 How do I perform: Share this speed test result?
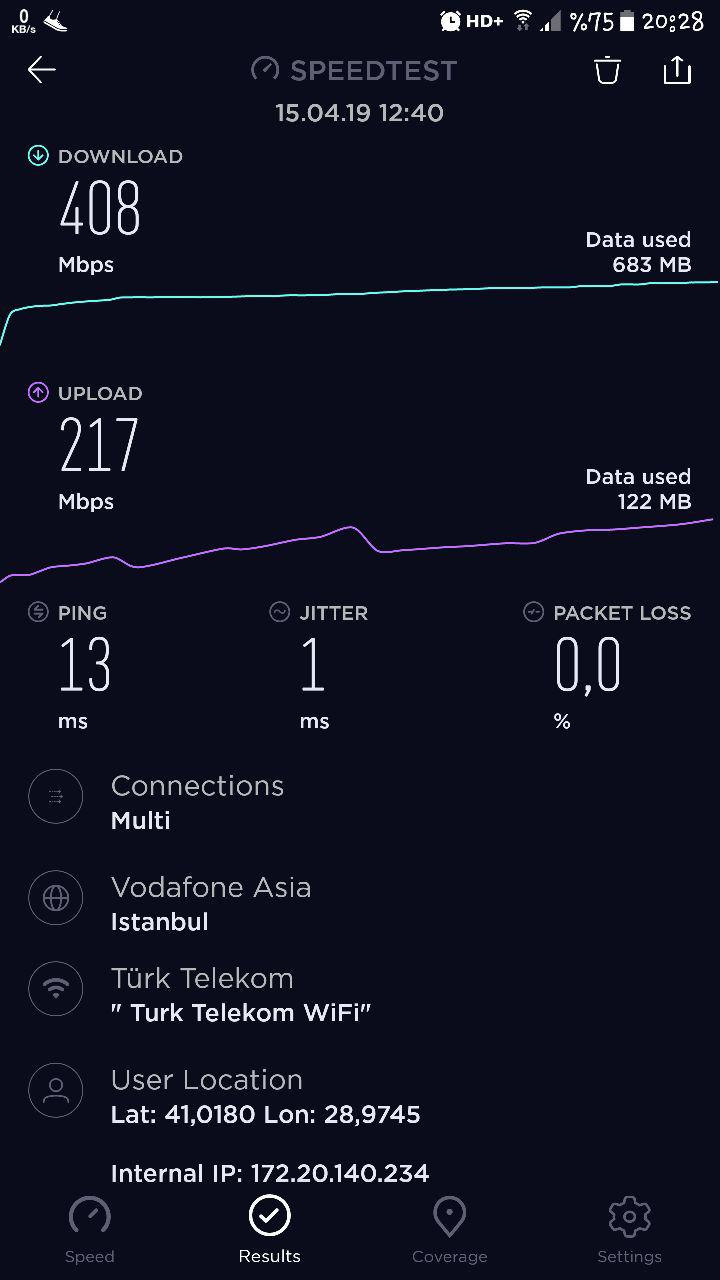coord(677,69)
